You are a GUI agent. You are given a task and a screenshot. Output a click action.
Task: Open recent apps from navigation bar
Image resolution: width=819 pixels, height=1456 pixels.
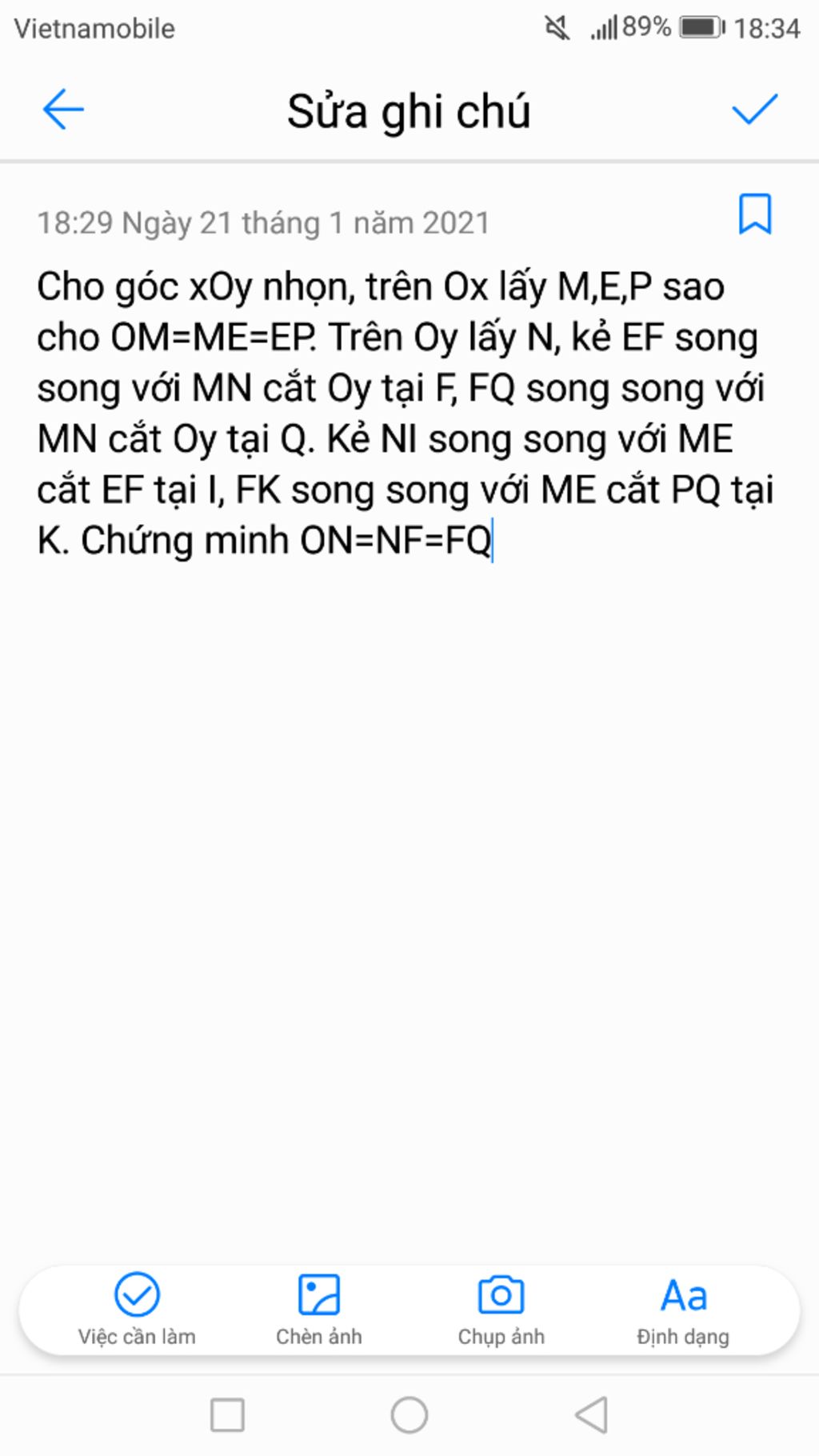[227, 1415]
